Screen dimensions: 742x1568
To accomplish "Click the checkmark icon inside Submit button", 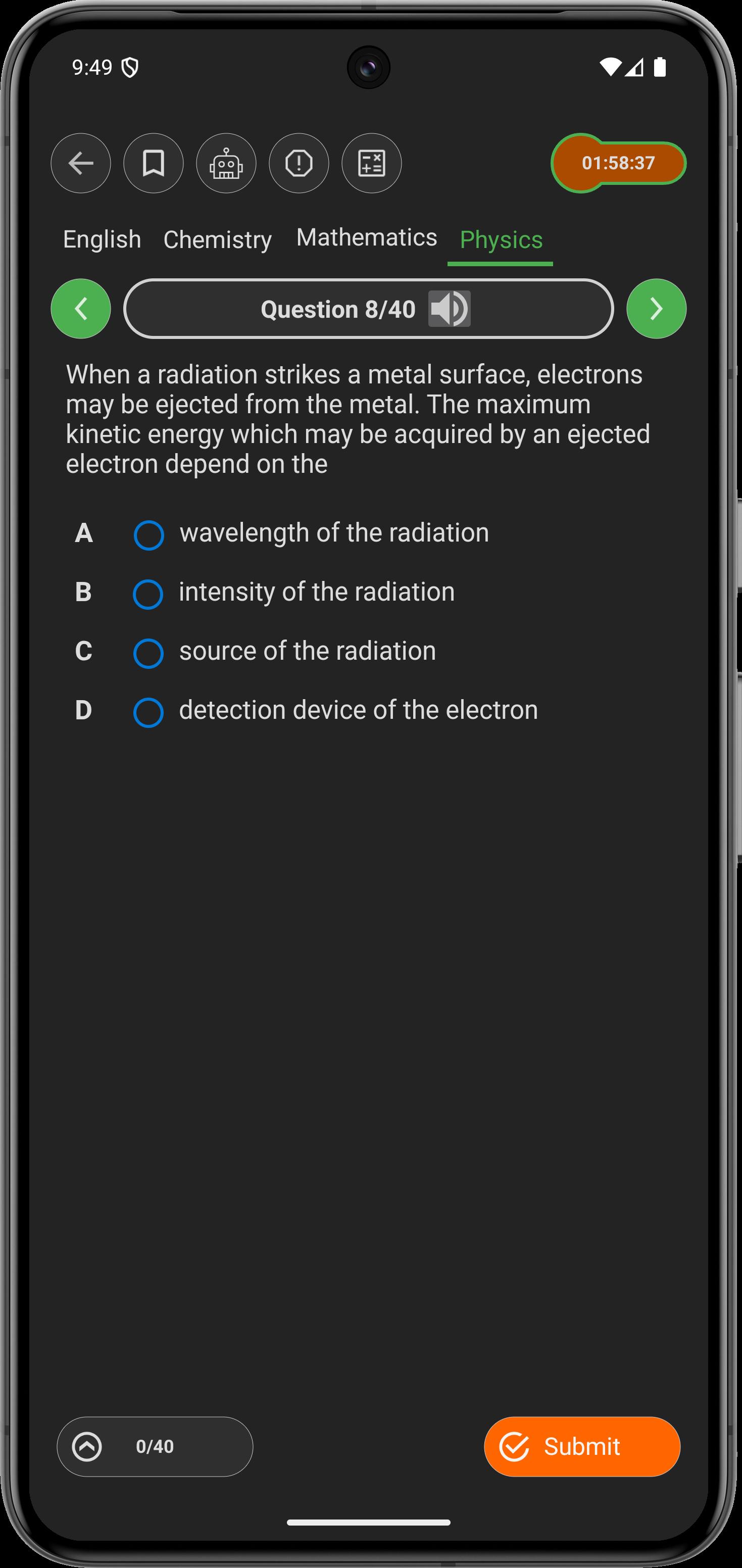I will [515, 1446].
